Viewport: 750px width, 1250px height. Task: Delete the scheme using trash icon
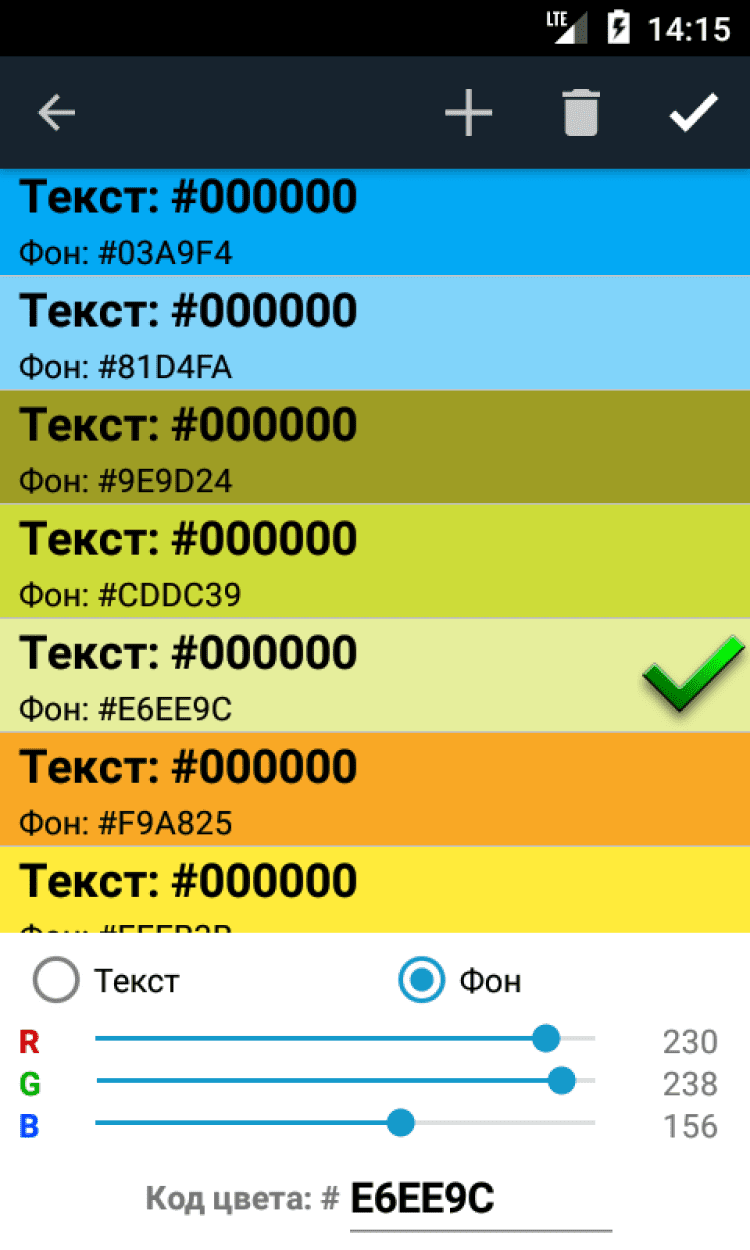pyautogui.click(x=581, y=112)
